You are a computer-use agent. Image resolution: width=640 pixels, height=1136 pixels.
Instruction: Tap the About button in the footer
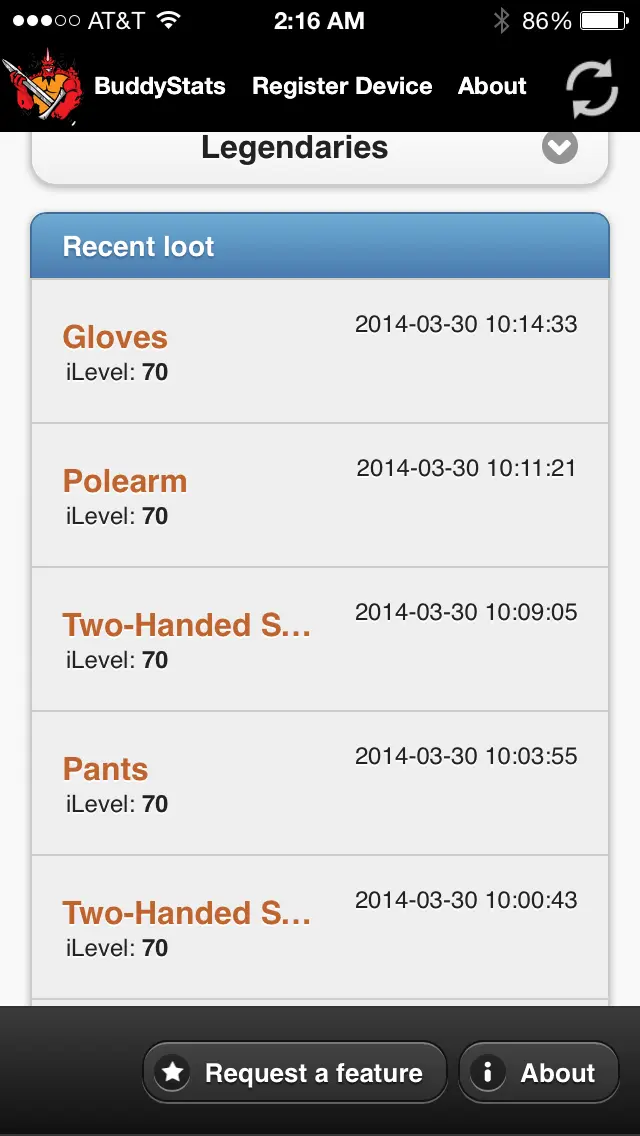tap(539, 1072)
